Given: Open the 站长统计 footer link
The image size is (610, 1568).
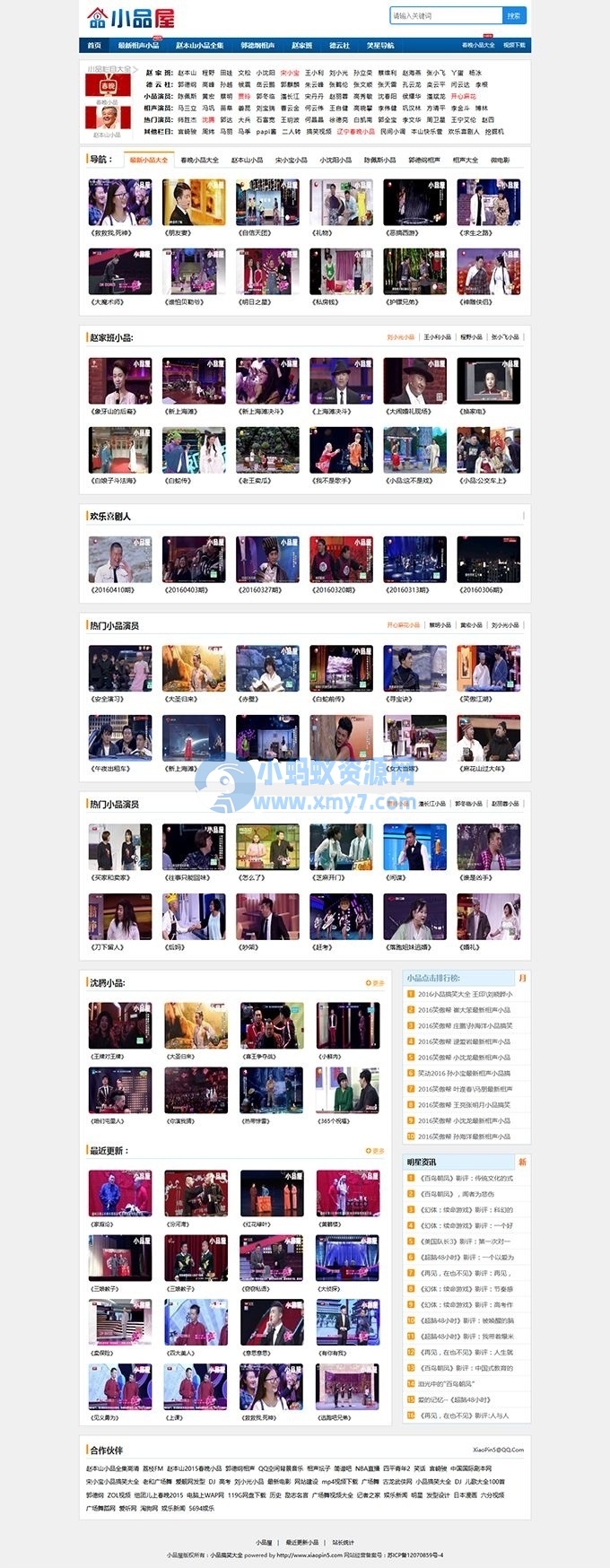Looking at the screenshot, I should click(343, 1543).
